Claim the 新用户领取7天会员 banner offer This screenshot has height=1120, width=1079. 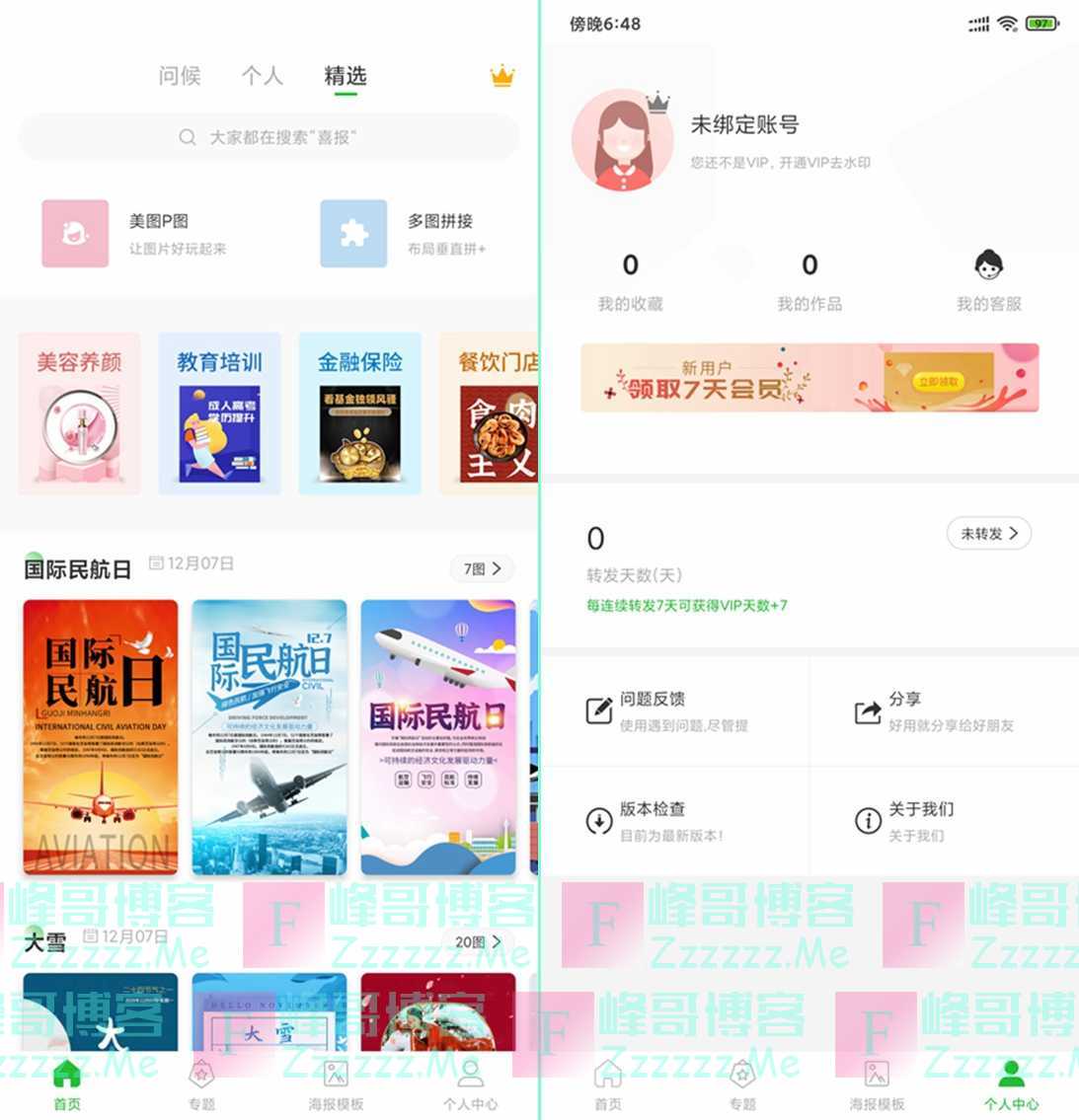[x=809, y=378]
